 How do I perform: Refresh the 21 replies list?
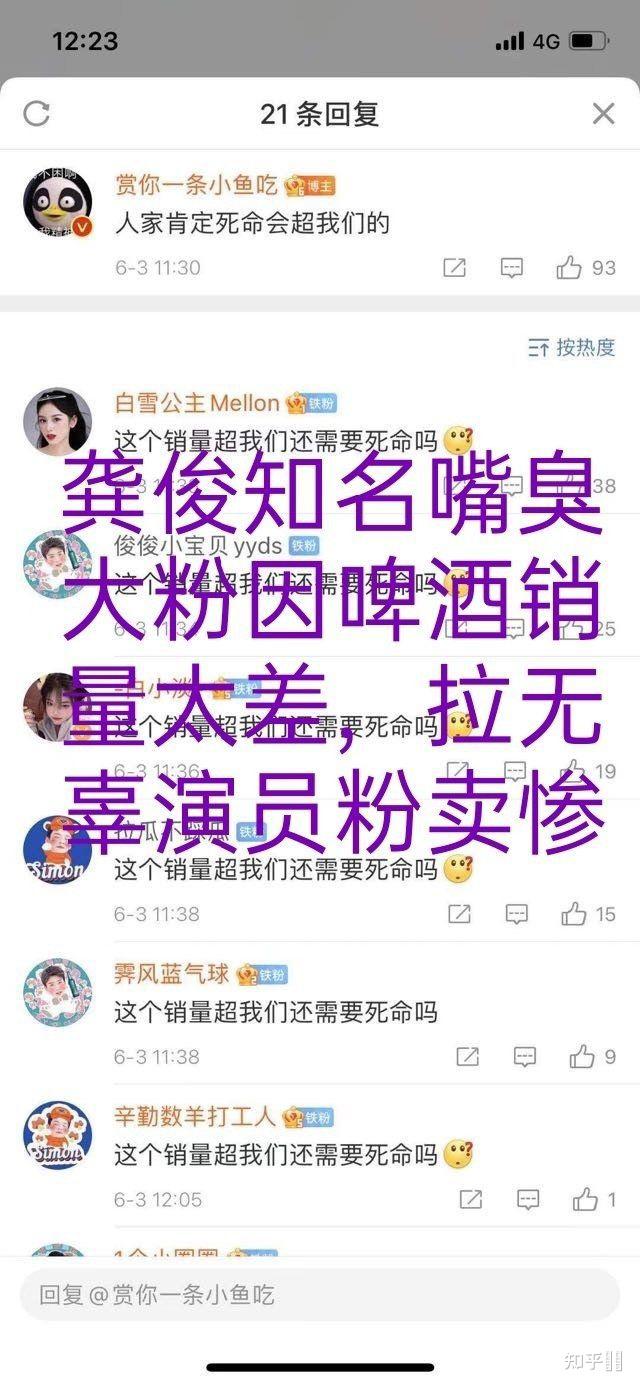click(37, 113)
